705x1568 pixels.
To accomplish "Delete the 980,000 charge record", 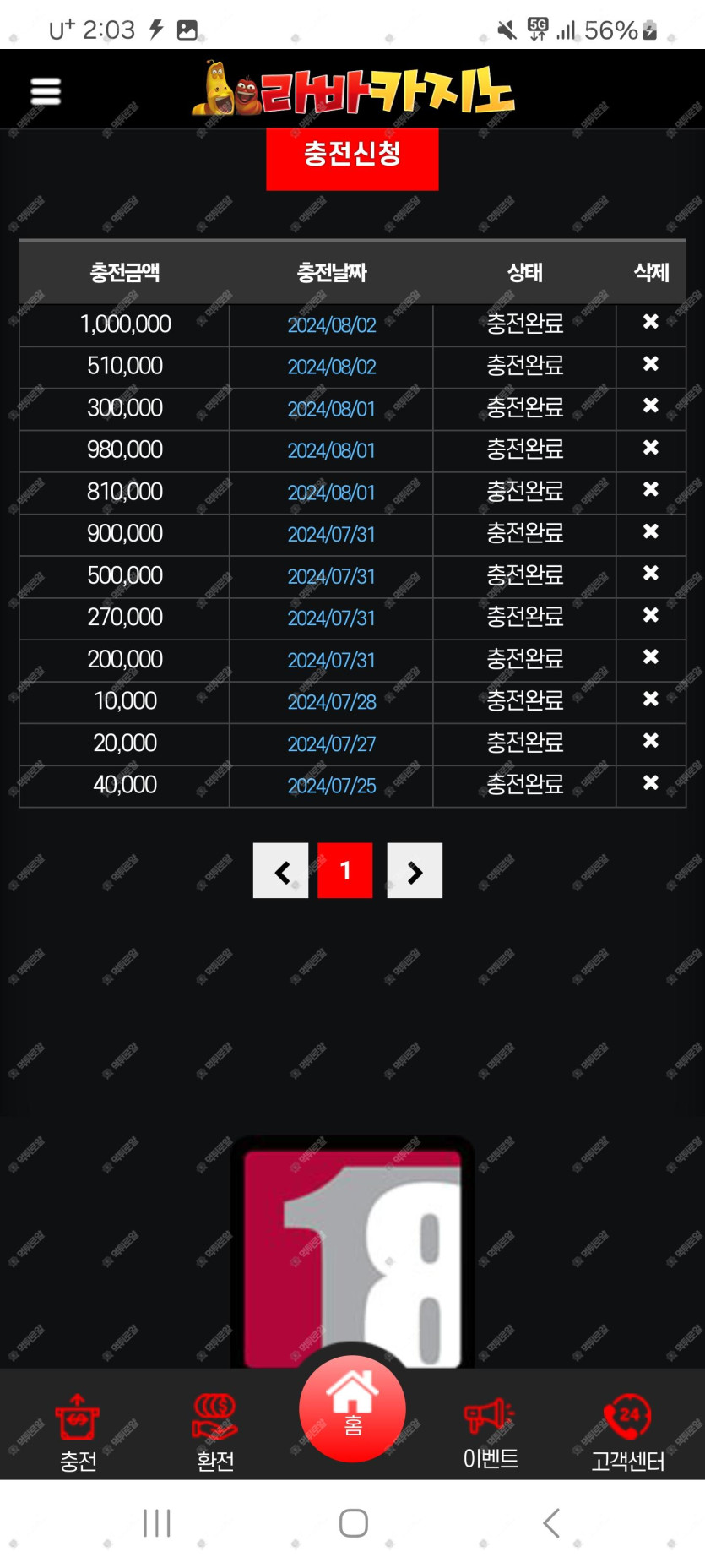I will pyautogui.click(x=650, y=448).
